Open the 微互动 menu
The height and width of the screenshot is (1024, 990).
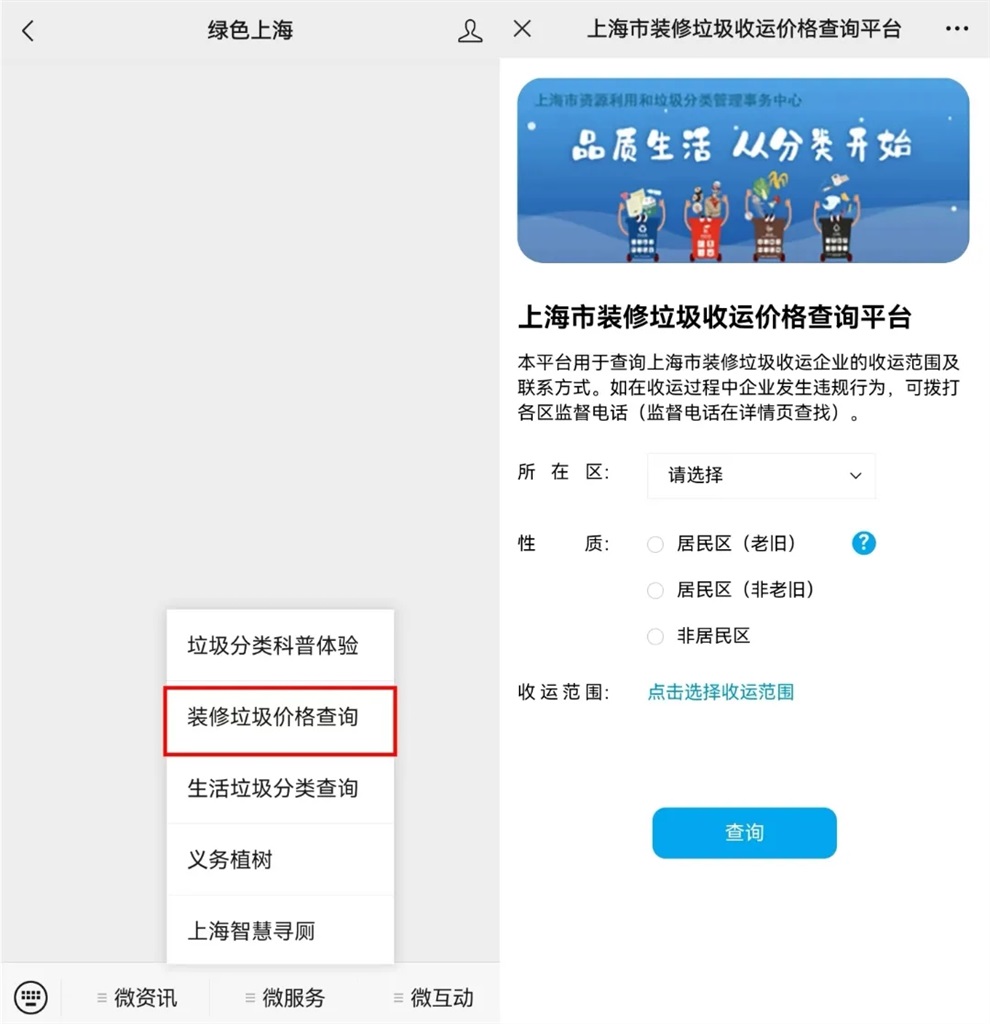[434, 997]
